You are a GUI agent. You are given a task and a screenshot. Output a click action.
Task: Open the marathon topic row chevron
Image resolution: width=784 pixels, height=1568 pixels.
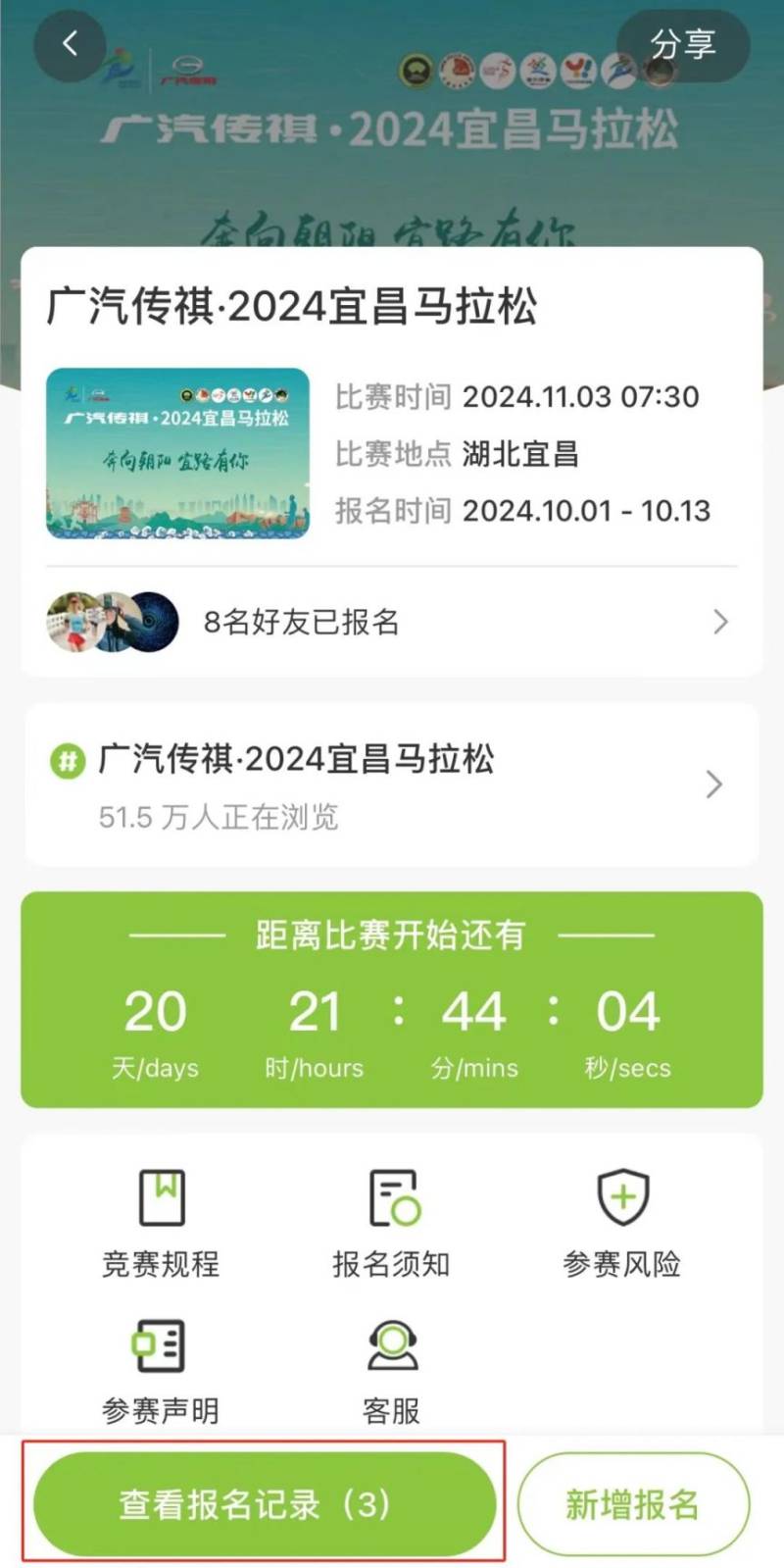[714, 784]
